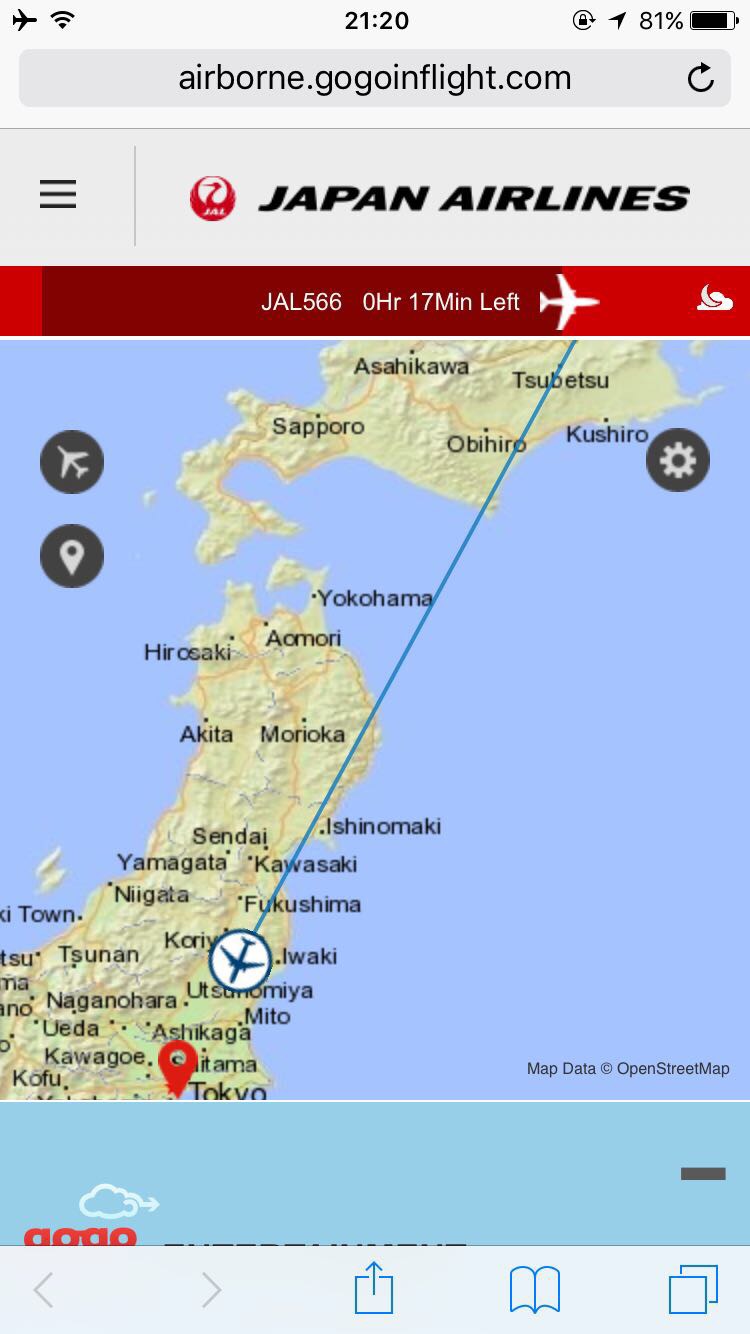Show open Safari tabs
Screen dimensions: 750x1334
(x=693, y=1289)
